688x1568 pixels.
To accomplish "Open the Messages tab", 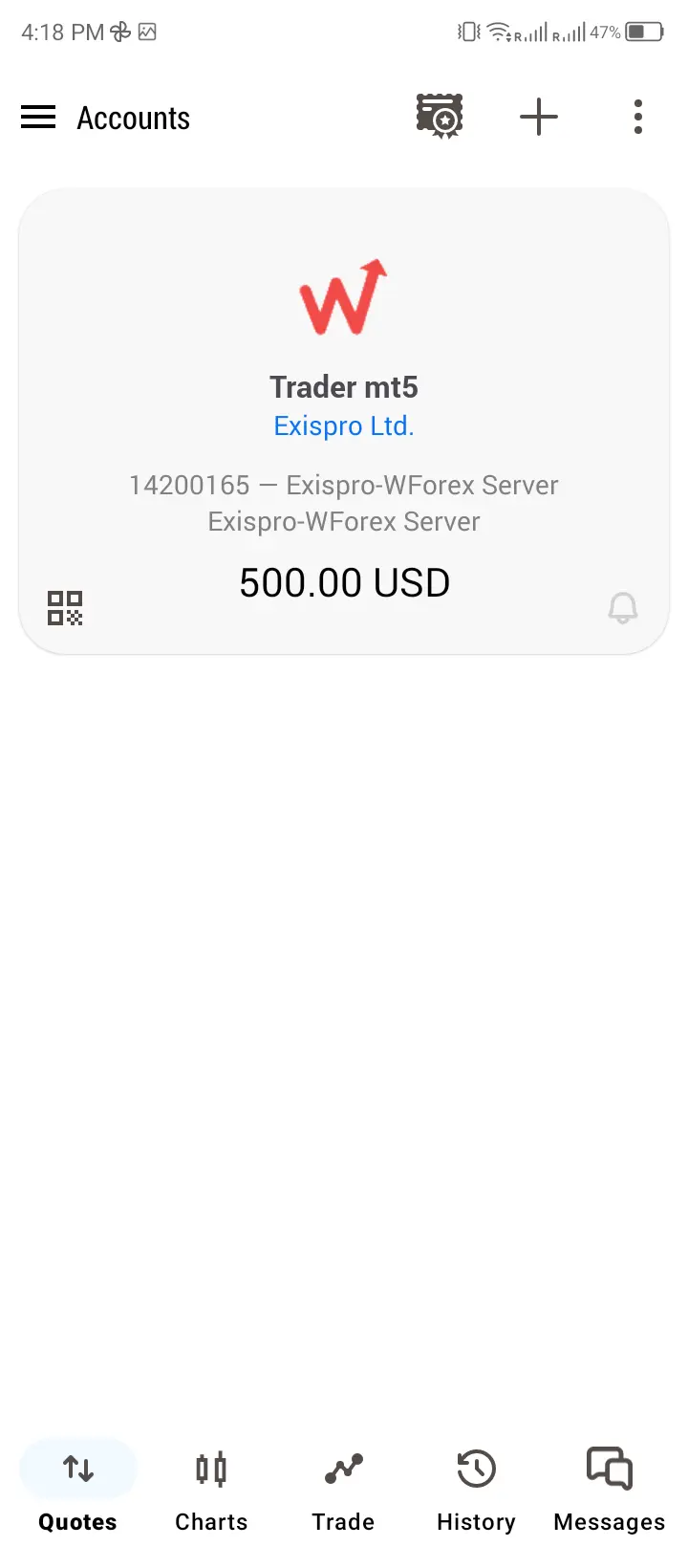I will 610,1487.
